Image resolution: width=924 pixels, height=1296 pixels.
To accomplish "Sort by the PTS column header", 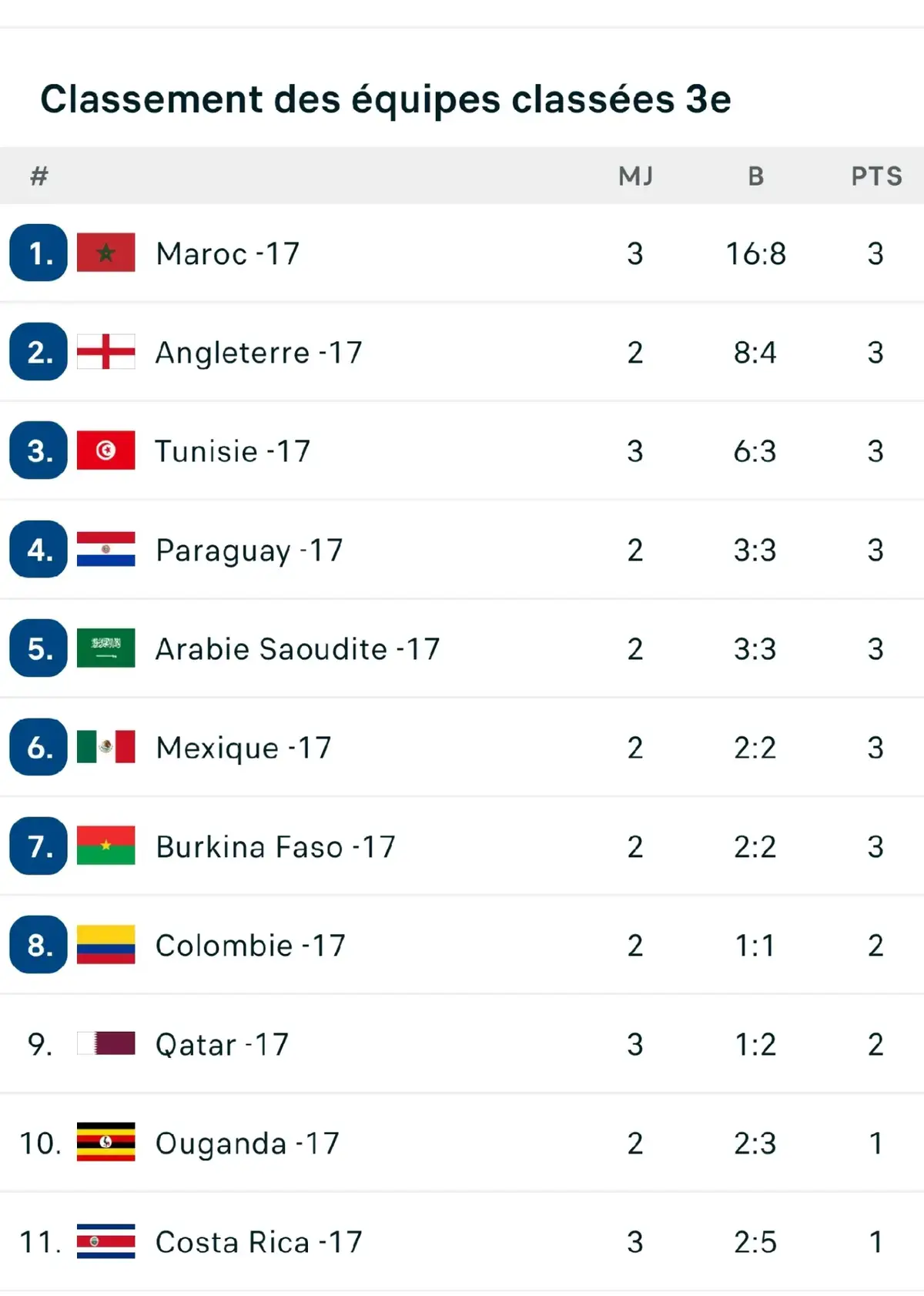I will coord(876,176).
